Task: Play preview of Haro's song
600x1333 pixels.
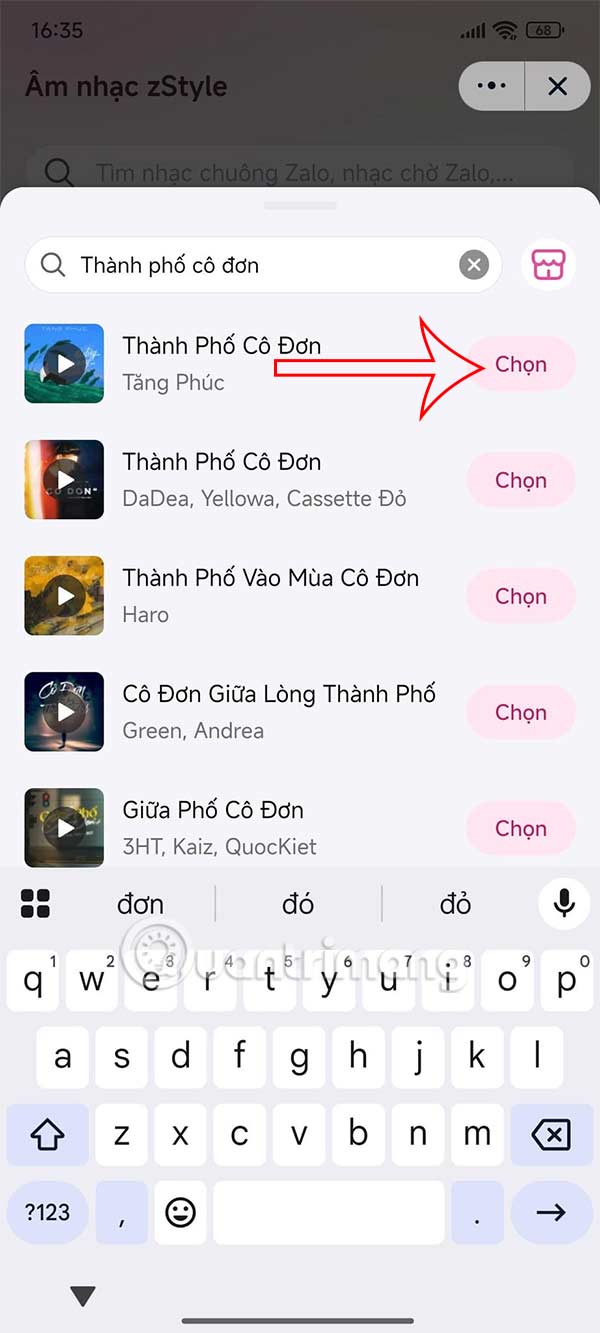Action: pos(64,596)
